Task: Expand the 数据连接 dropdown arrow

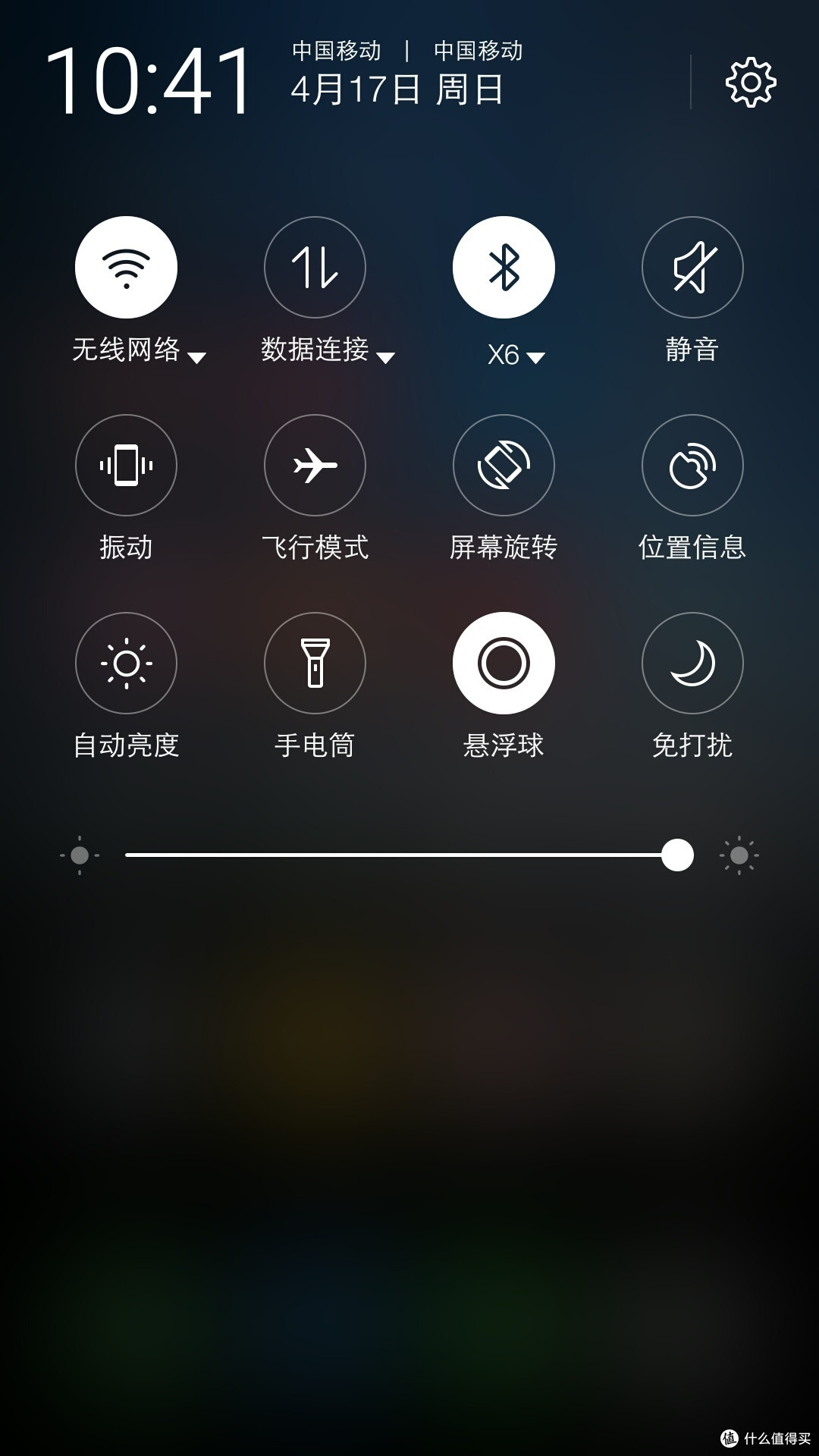Action: tap(385, 358)
